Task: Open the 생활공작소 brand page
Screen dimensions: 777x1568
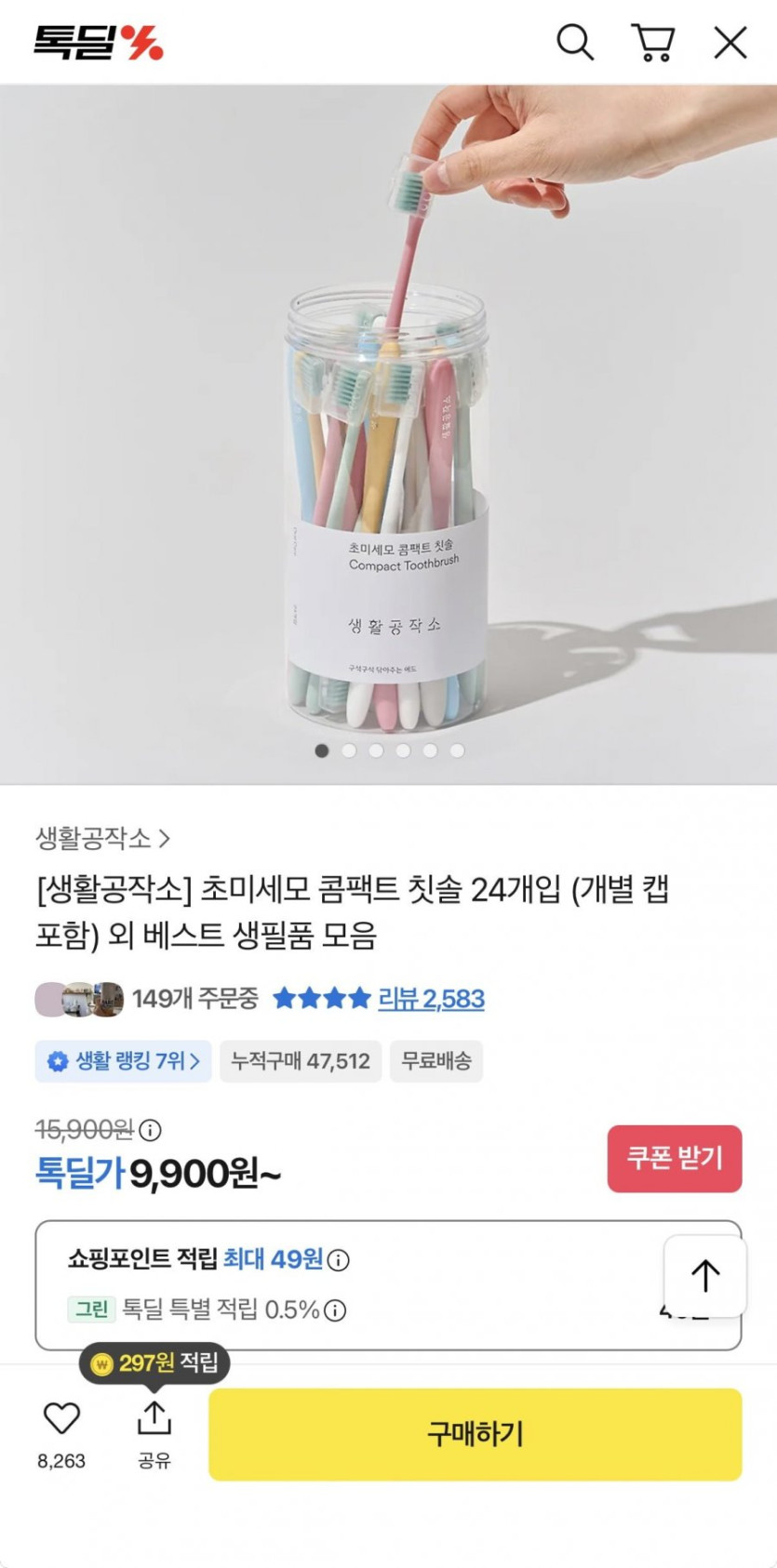Action: pyautogui.click(x=102, y=838)
